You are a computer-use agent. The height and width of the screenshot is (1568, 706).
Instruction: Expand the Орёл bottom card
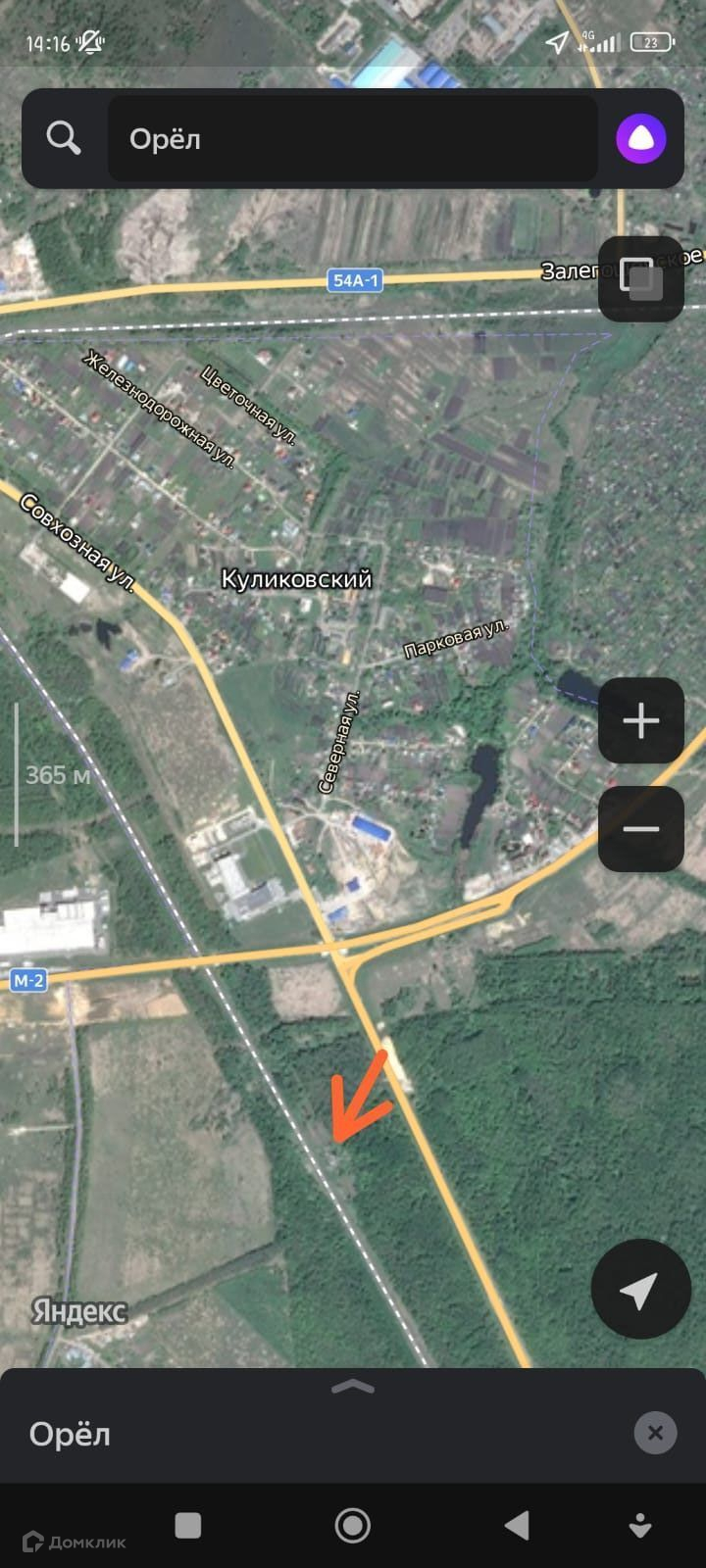click(353, 1388)
